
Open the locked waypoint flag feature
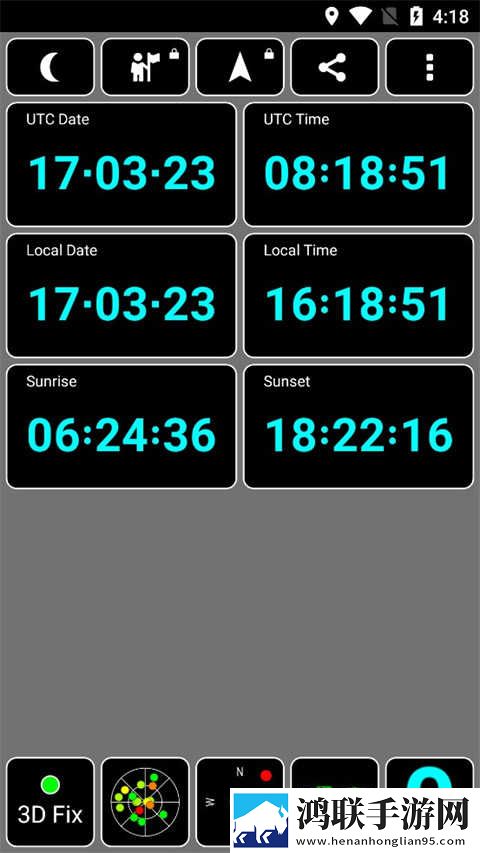coord(145,67)
